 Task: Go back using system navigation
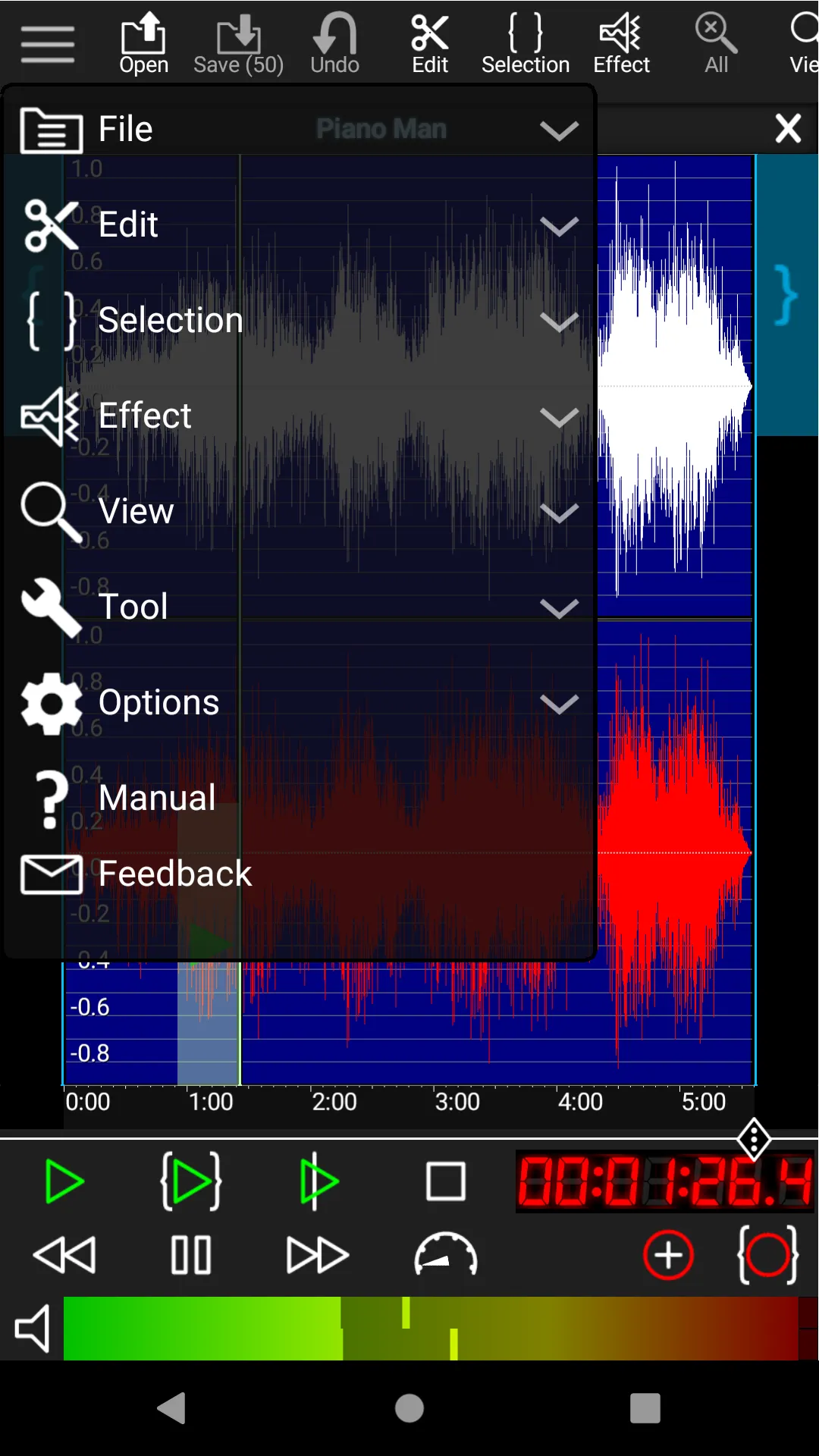point(173,1408)
